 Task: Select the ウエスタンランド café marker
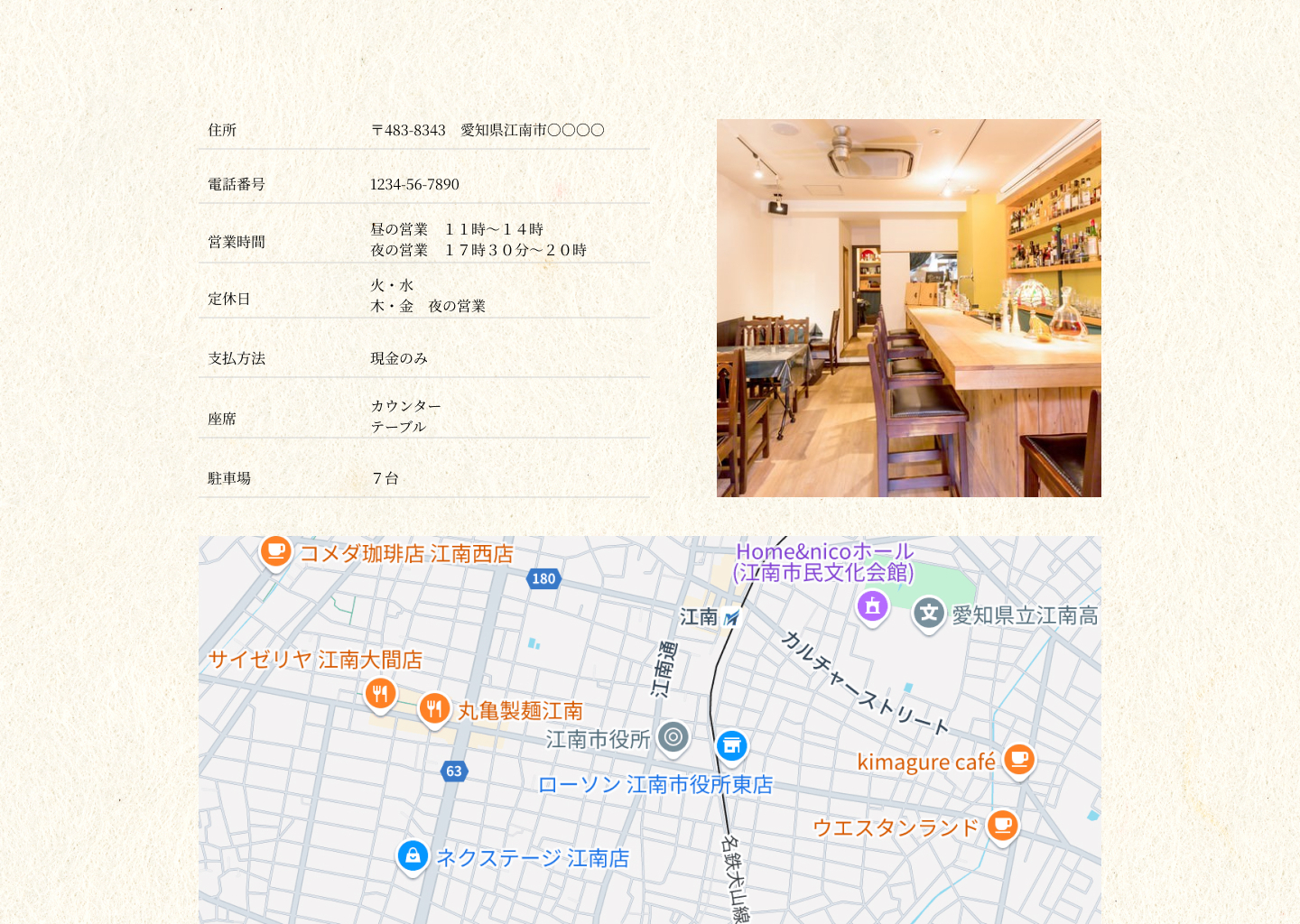[1003, 825]
